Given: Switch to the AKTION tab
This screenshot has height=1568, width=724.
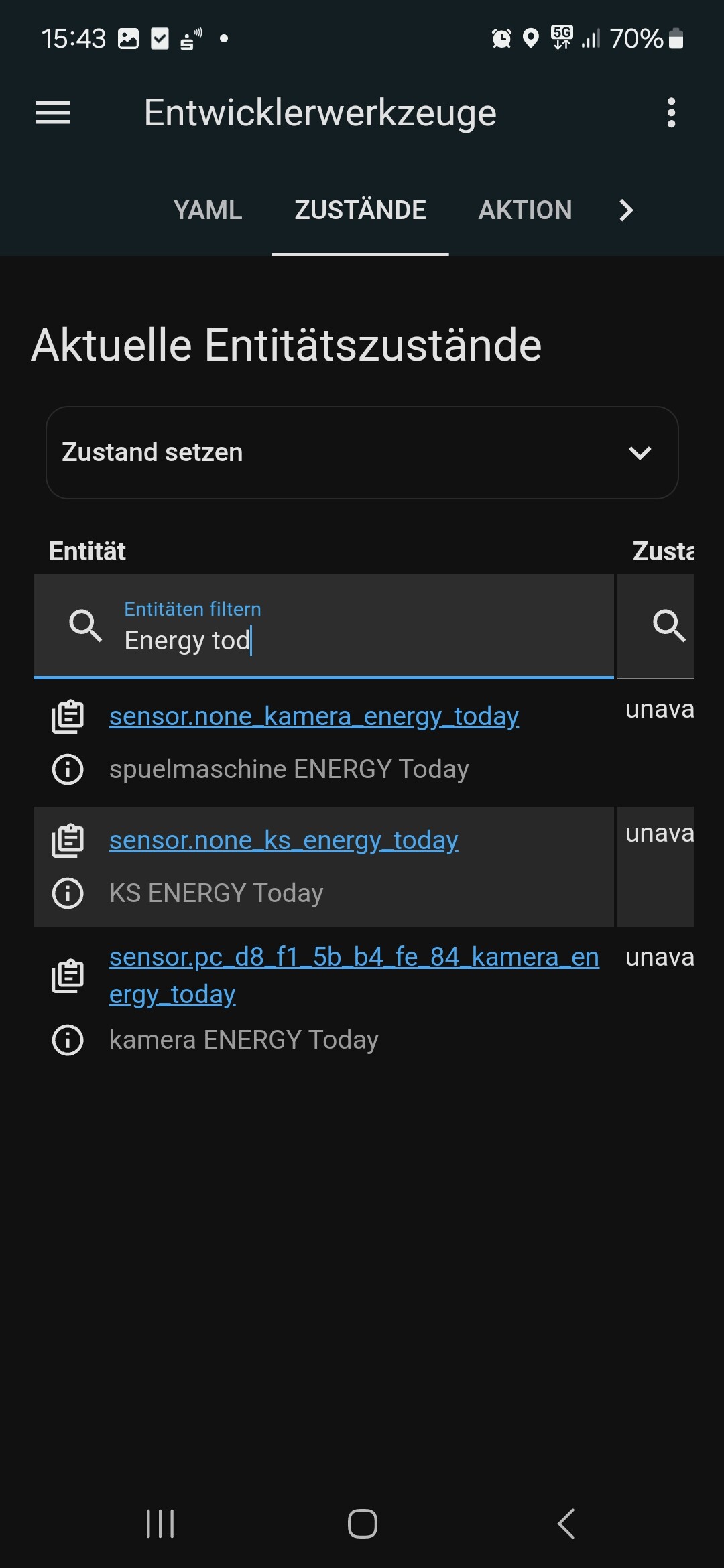Looking at the screenshot, I should 525,210.
